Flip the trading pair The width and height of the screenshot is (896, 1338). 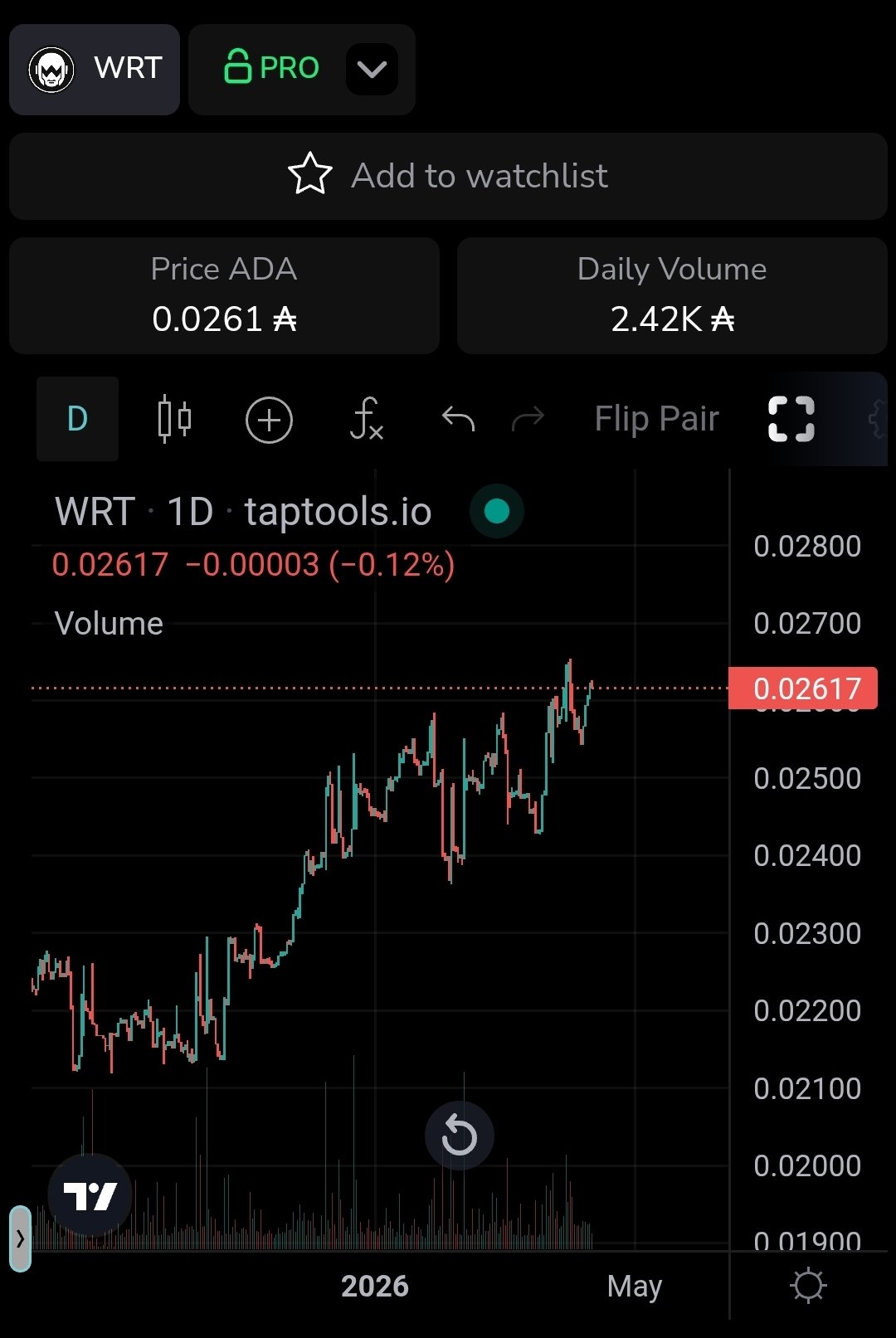(x=656, y=419)
